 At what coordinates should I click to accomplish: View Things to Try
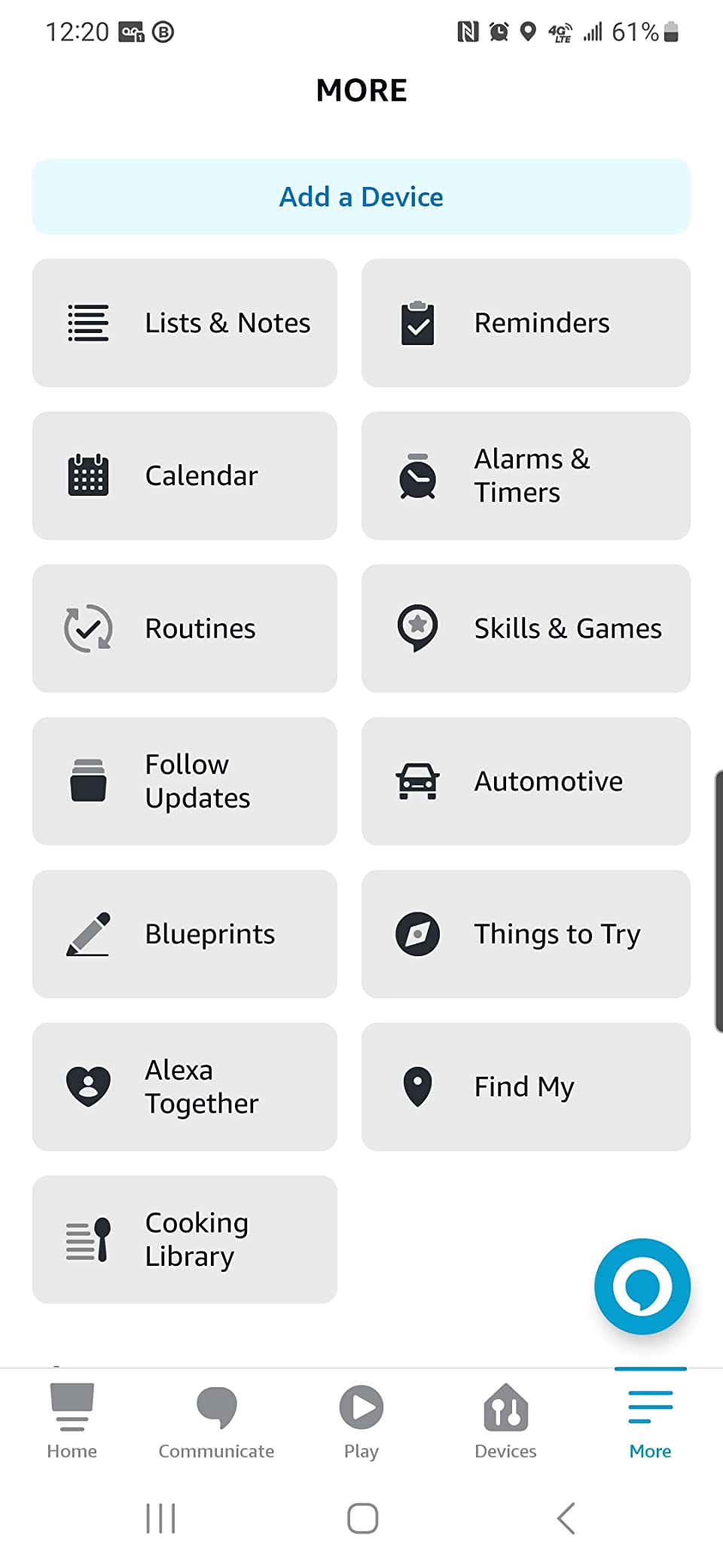click(526, 934)
